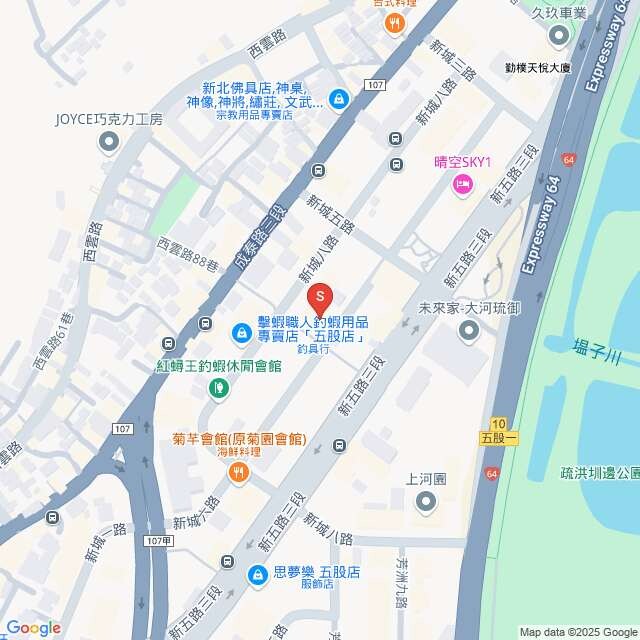
Task: Open the Google logo link
Action: coord(32,628)
